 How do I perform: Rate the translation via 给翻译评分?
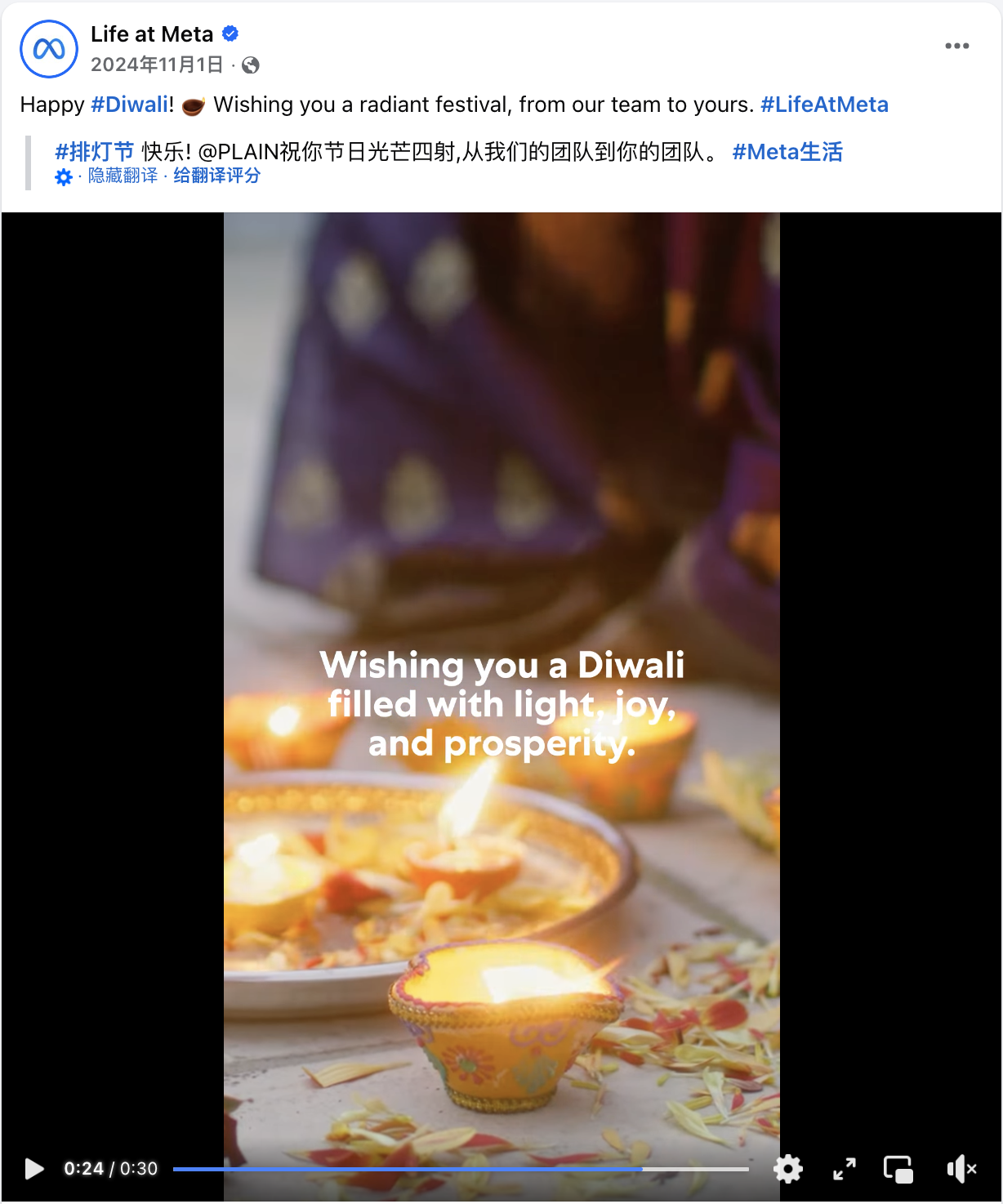217,176
